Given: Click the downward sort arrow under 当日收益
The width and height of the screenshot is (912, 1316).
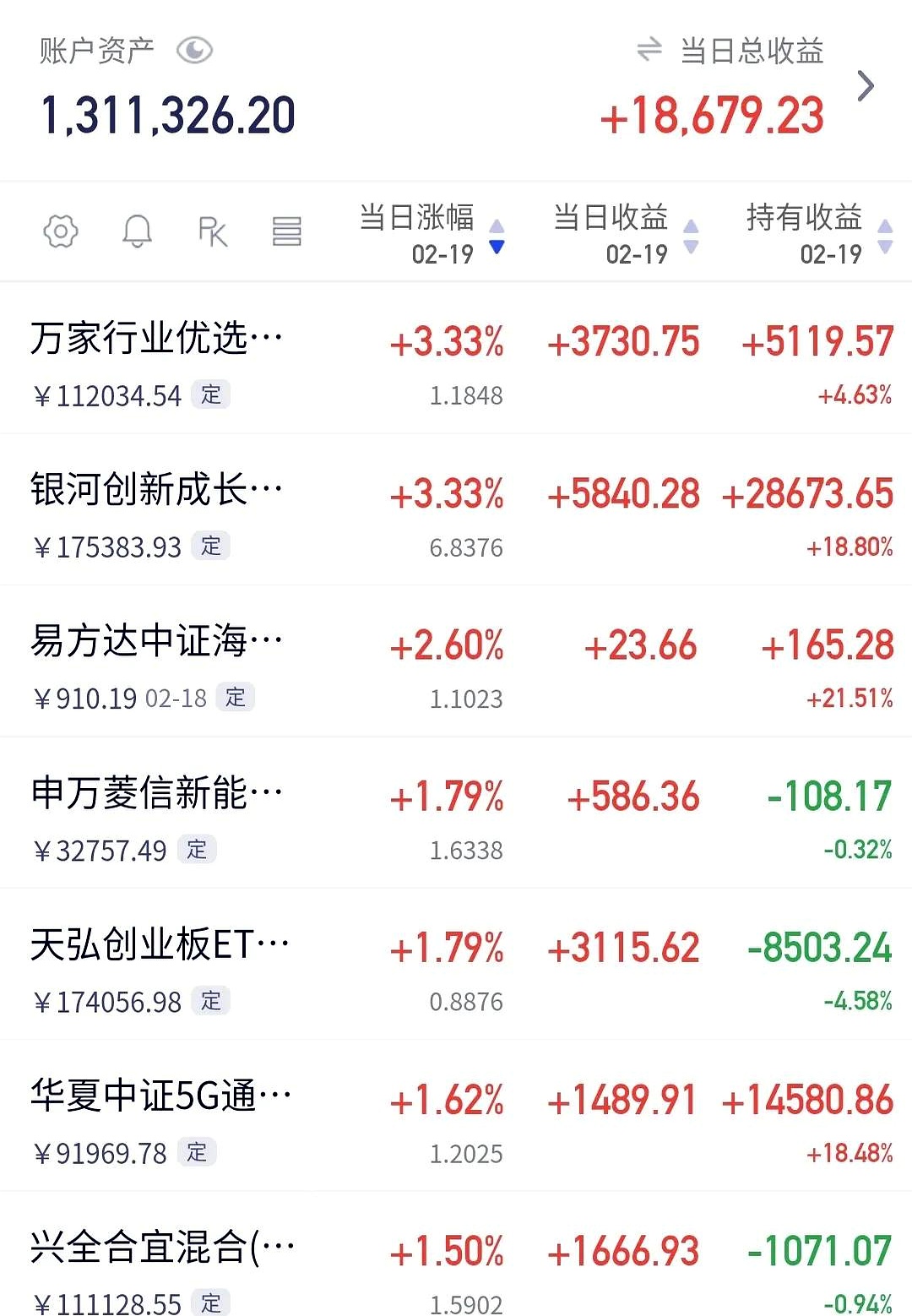Looking at the screenshot, I should tap(691, 249).
